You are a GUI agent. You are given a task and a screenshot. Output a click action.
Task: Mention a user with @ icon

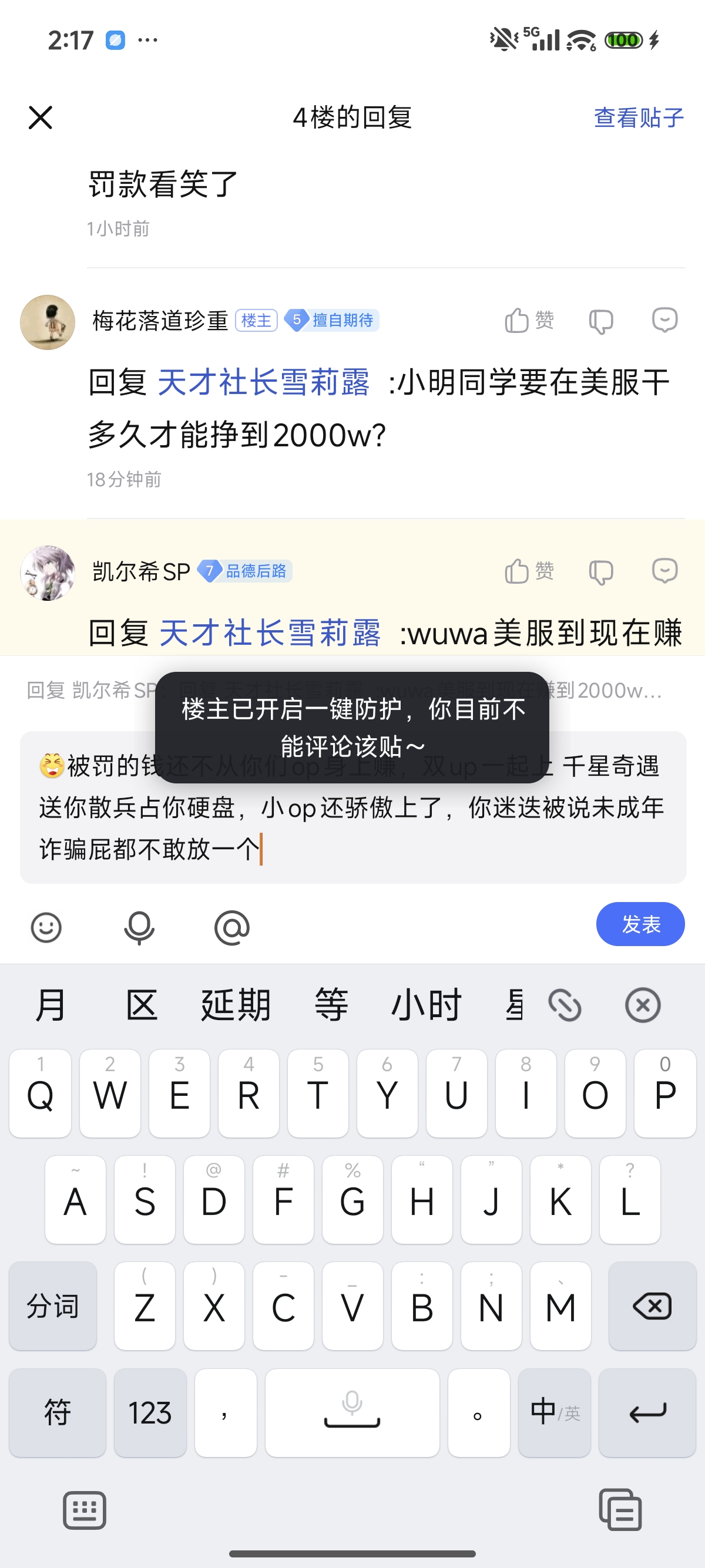click(x=232, y=927)
